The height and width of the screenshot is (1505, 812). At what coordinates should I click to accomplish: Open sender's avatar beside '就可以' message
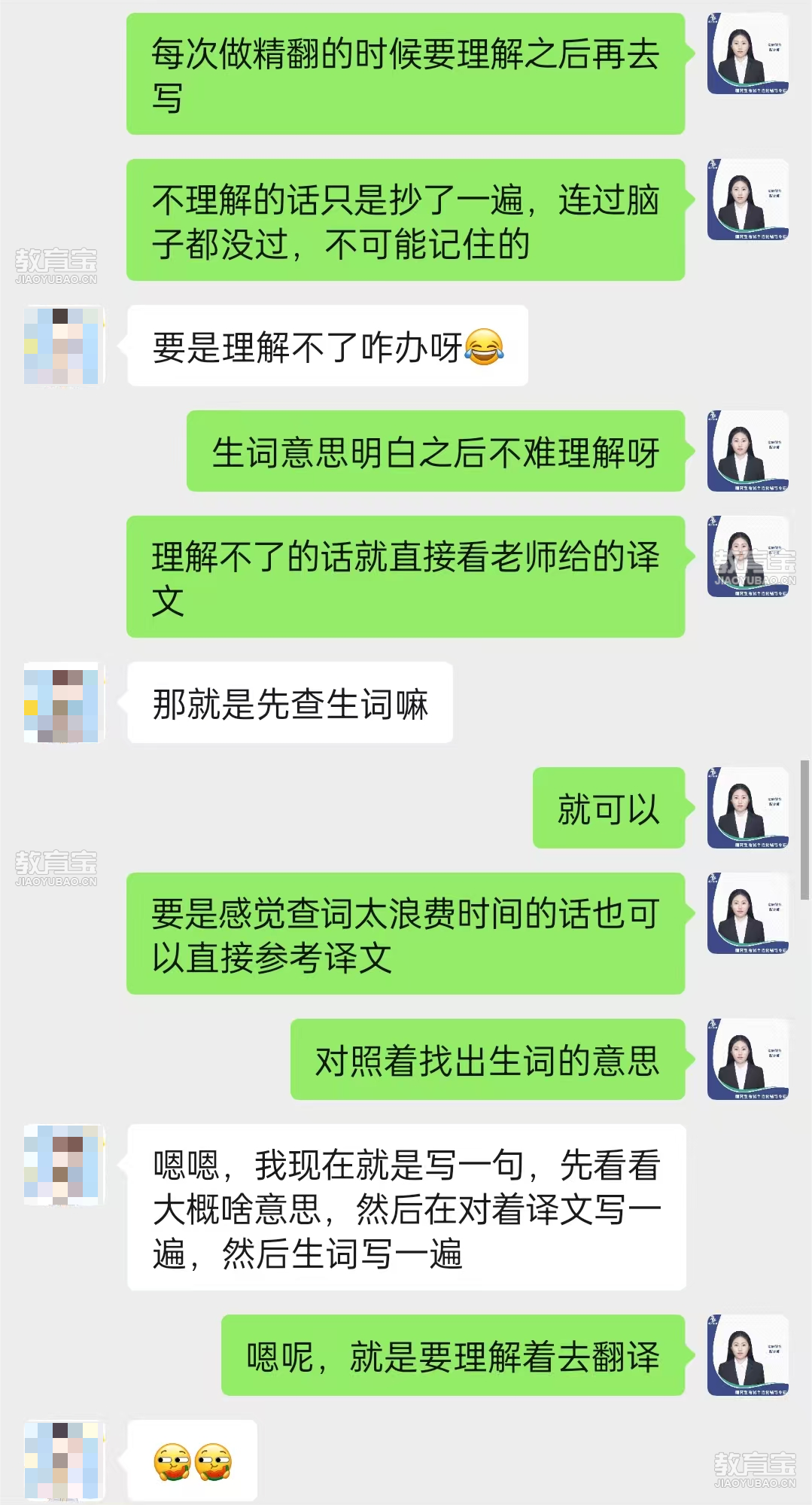pyautogui.click(x=747, y=808)
